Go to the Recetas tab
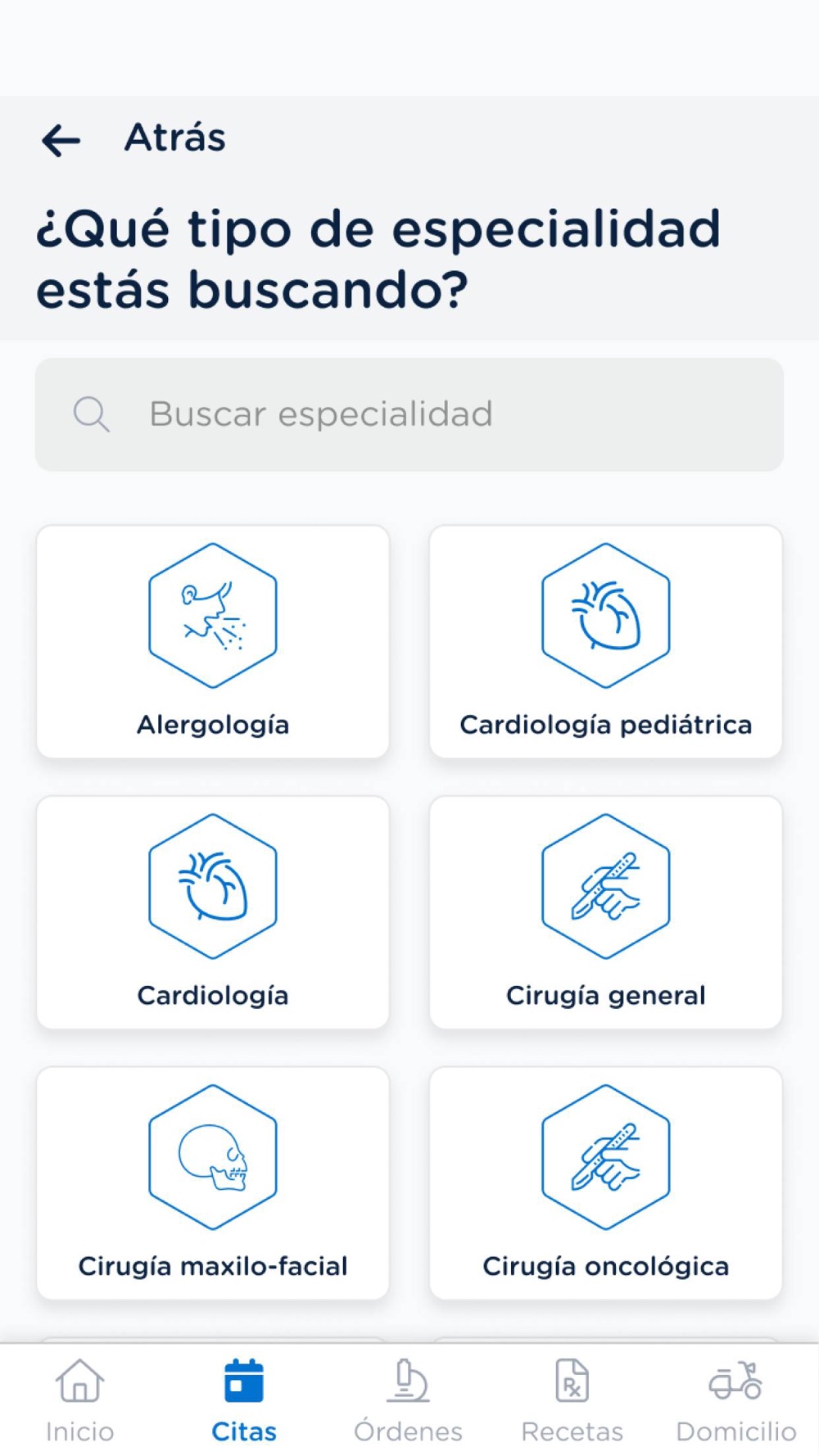Image resolution: width=819 pixels, height=1456 pixels. 572,1400
